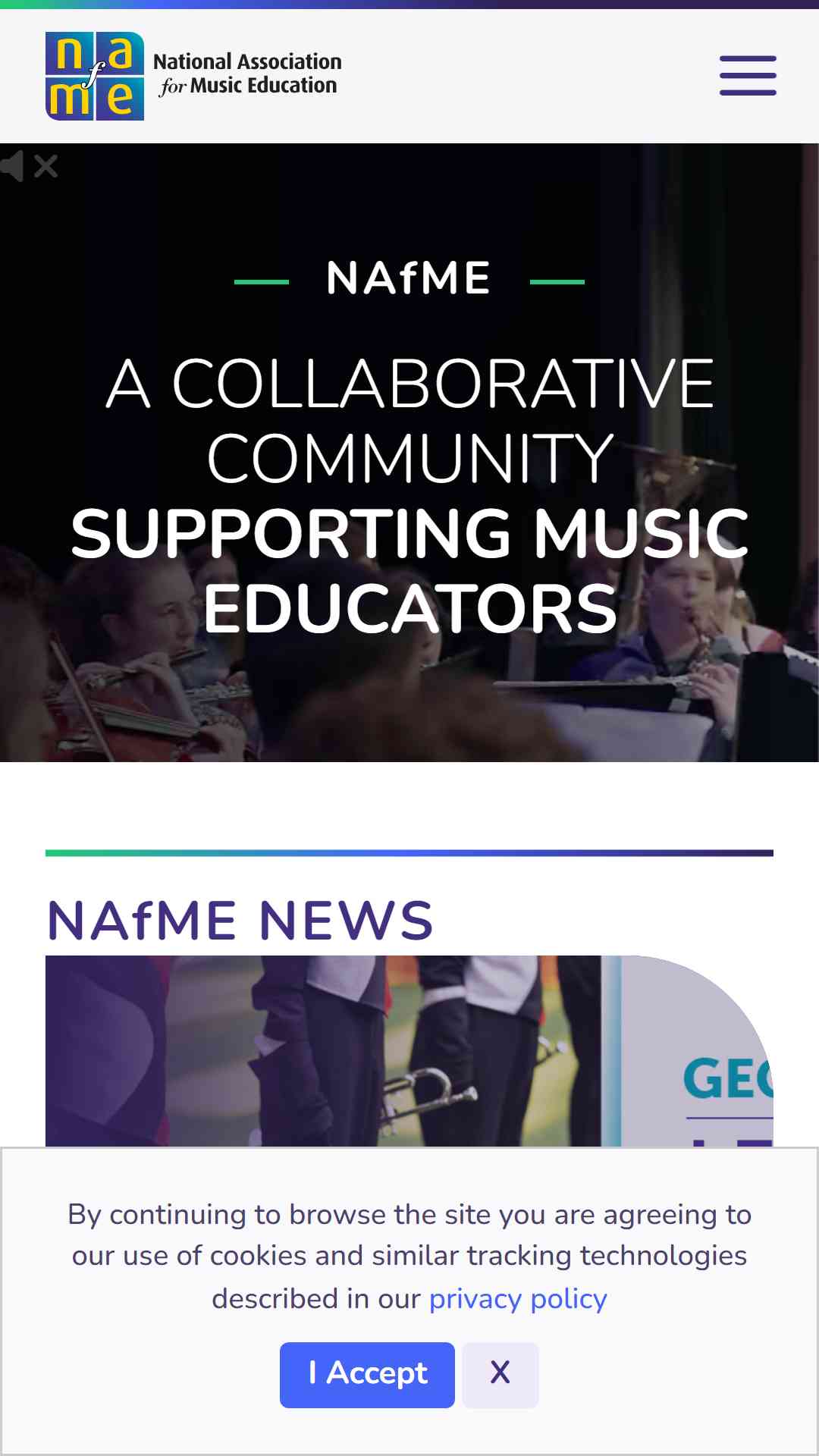Open the privacy policy link
The width and height of the screenshot is (819, 1456).
pos(518,1299)
